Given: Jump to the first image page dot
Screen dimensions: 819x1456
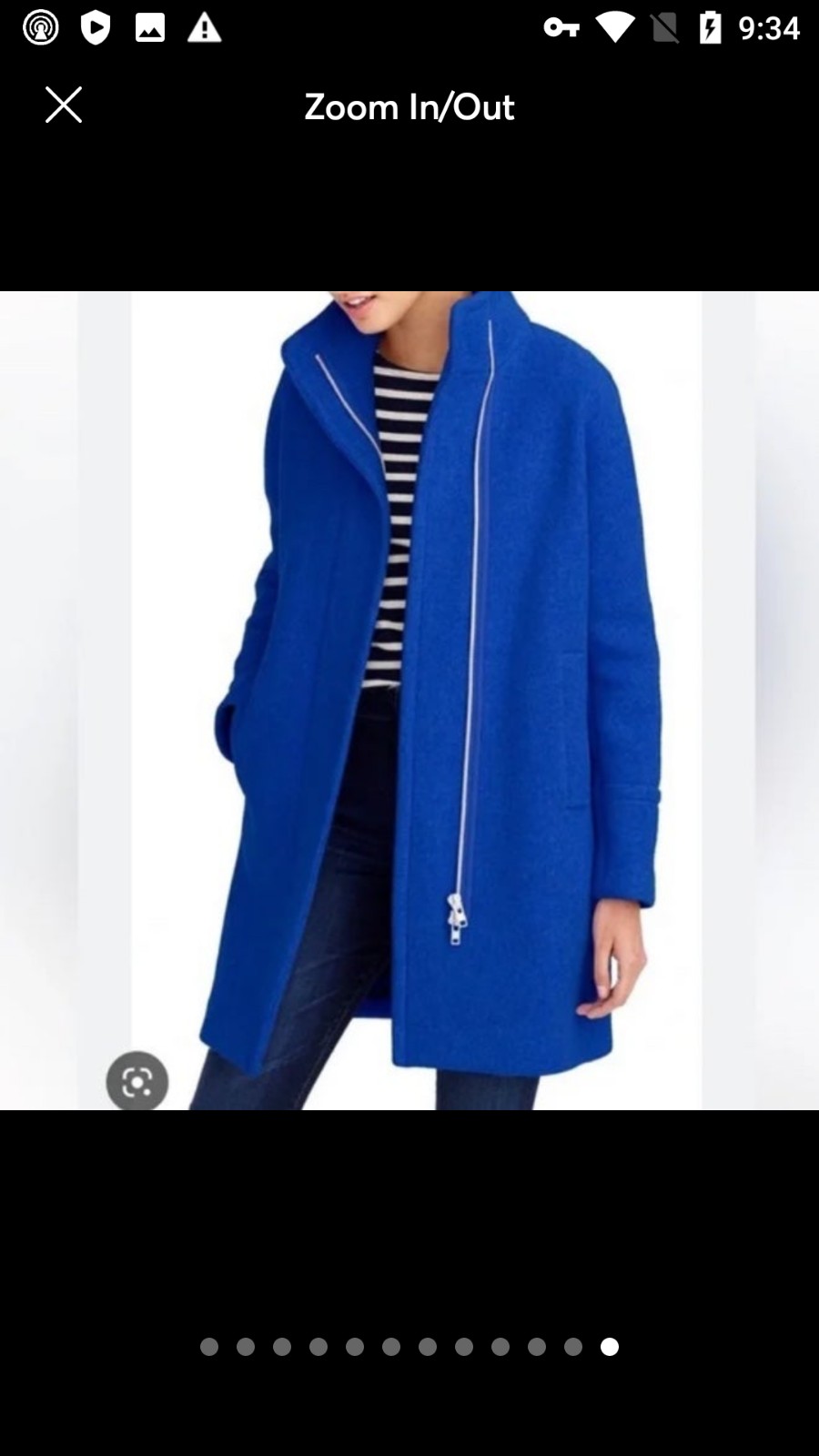Looking at the screenshot, I should pos(209,1347).
